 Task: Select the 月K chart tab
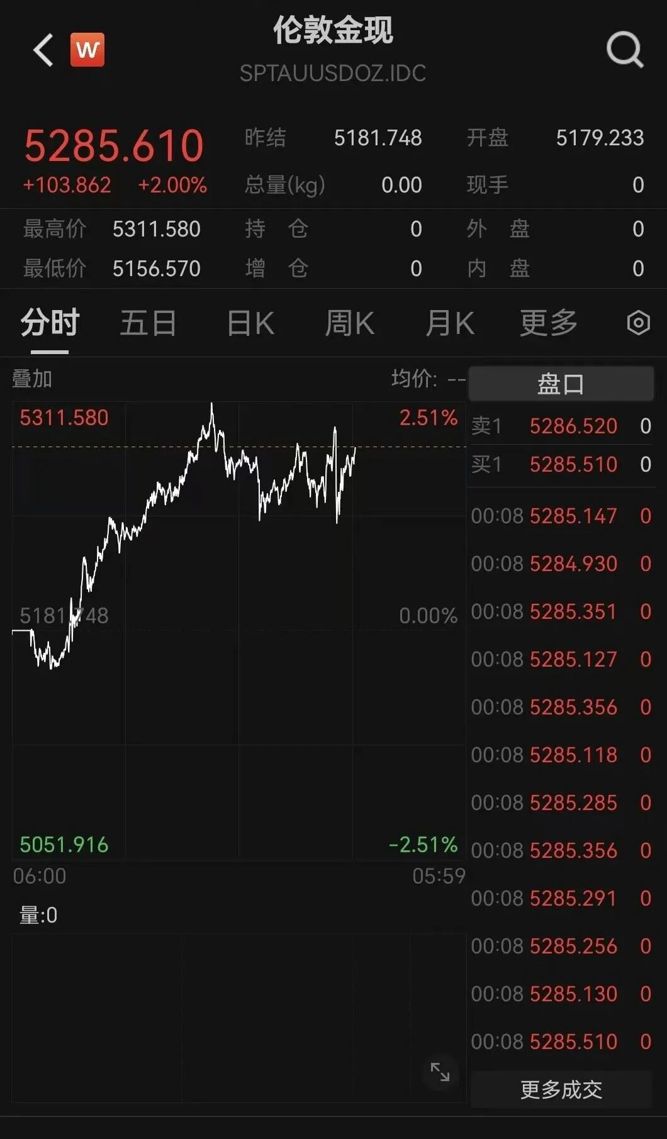click(449, 323)
